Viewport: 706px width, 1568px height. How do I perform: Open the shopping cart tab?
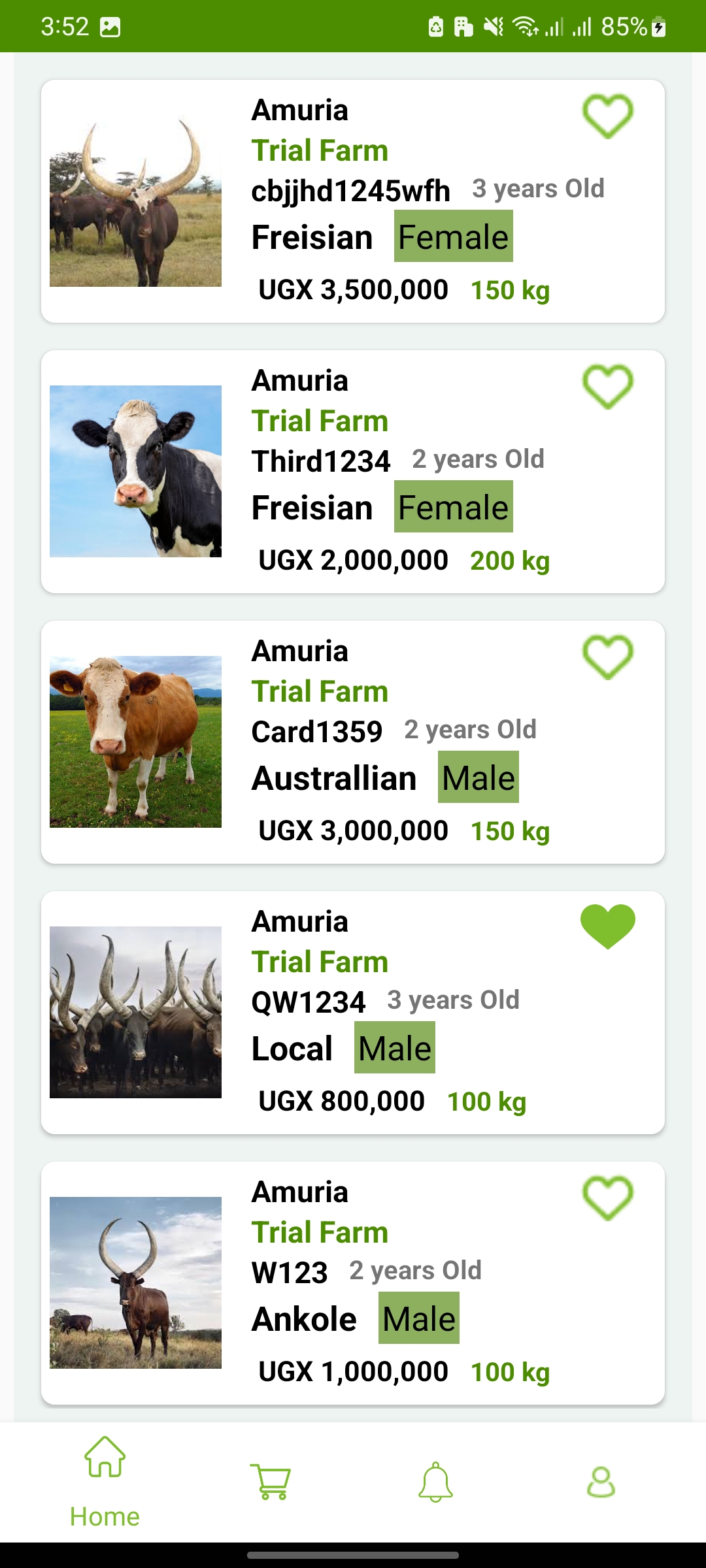click(x=270, y=1482)
